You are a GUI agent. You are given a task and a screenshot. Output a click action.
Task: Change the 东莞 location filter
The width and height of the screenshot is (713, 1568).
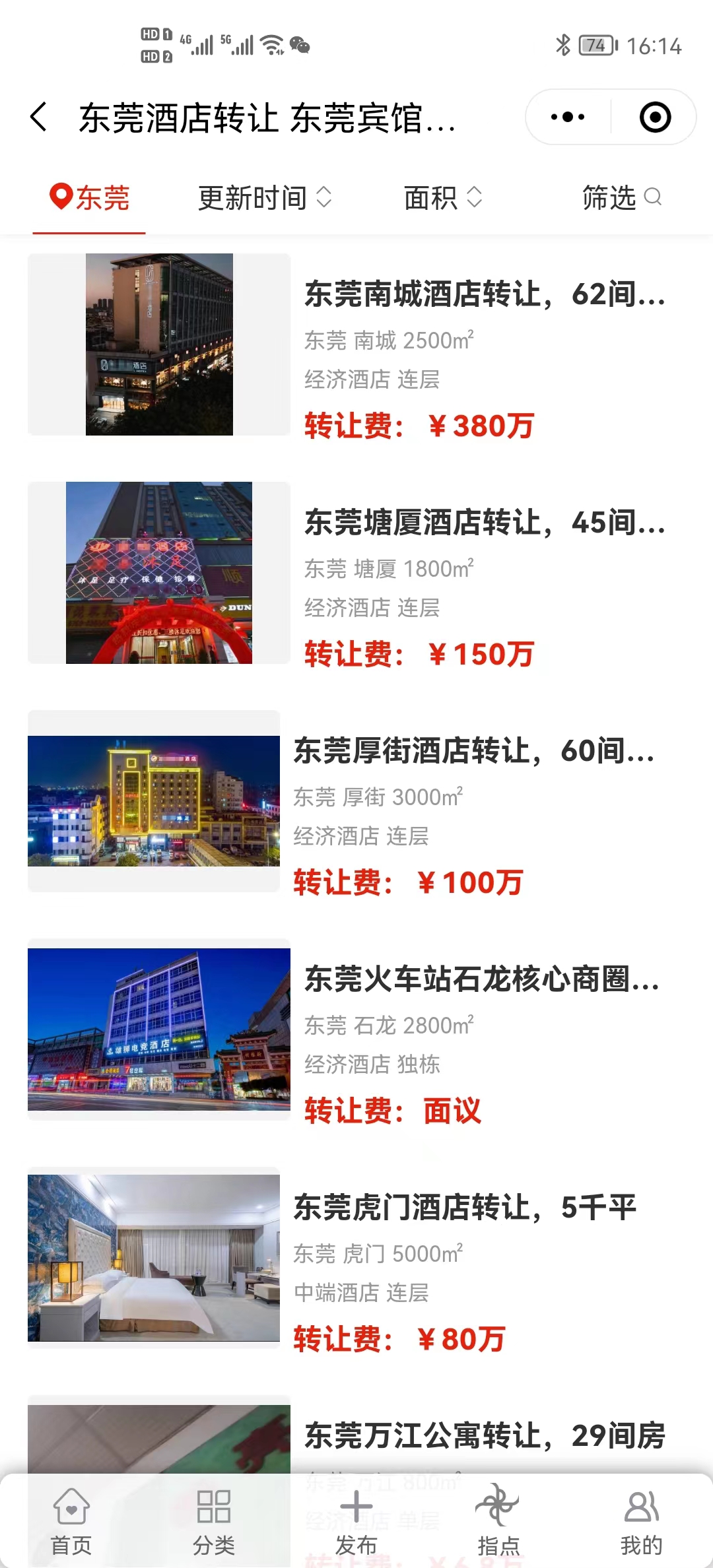[90, 198]
